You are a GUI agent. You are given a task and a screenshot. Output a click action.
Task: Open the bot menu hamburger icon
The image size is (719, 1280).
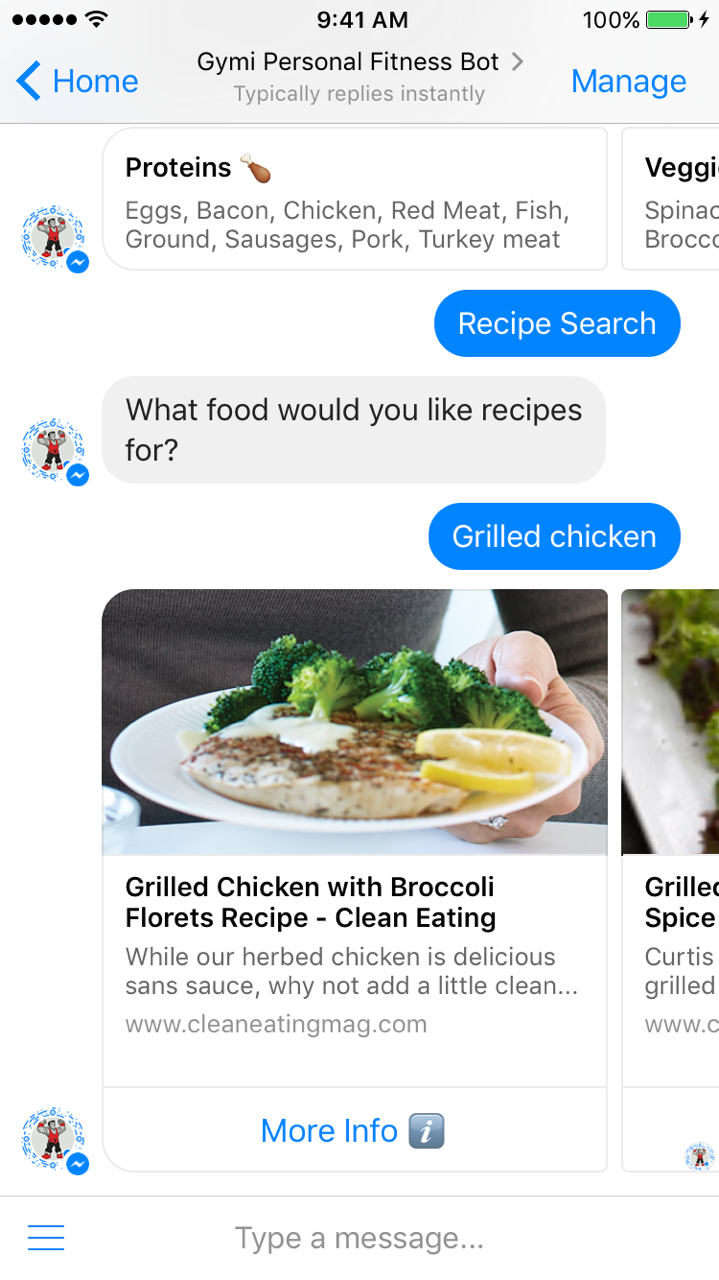46,1239
